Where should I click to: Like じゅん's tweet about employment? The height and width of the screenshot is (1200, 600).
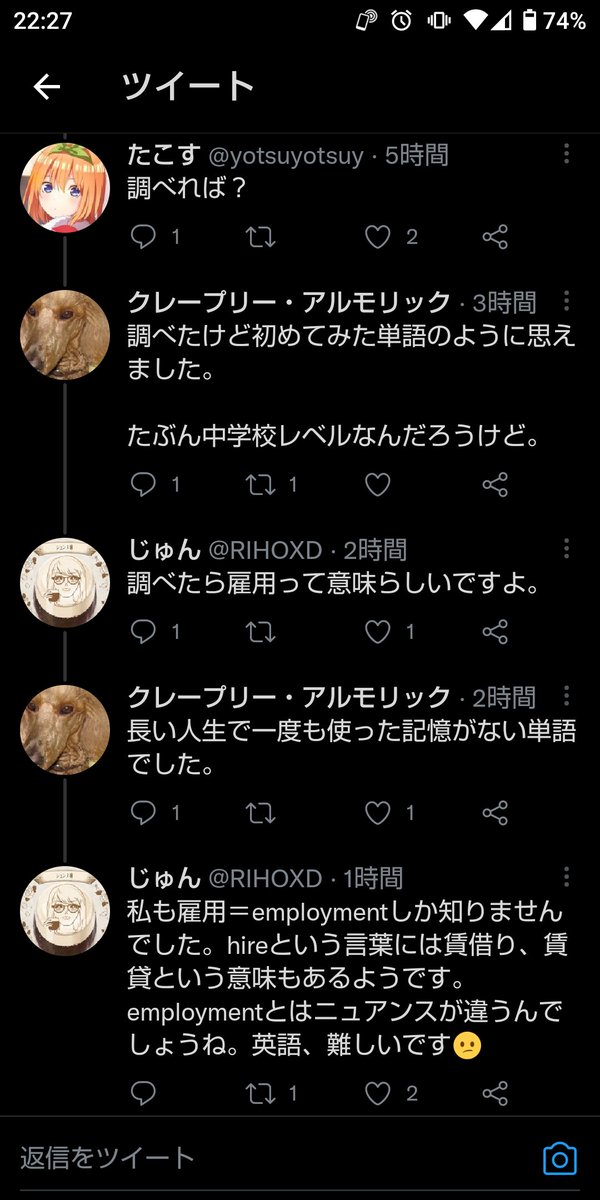tap(377, 1093)
